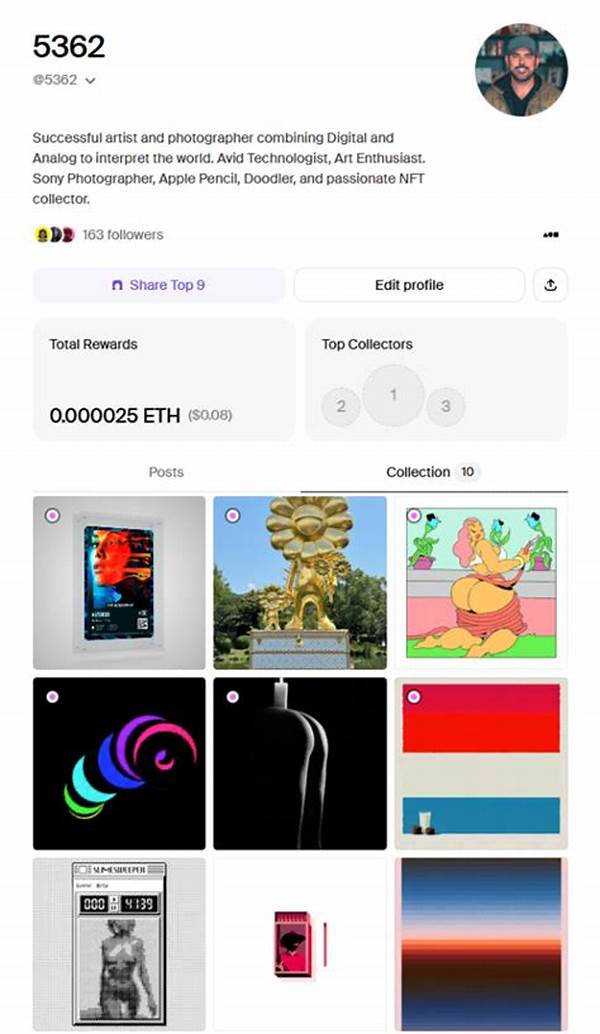View the colorful crescent swirl artwork
Viewport: 600px width, 1034px height.
(119, 764)
